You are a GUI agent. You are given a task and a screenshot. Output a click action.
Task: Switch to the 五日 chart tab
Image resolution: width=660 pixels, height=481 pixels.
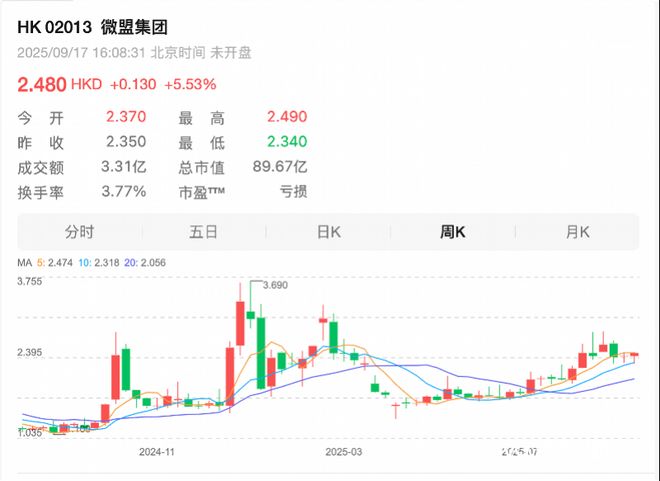pyautogui.click(x=204, y=232)
